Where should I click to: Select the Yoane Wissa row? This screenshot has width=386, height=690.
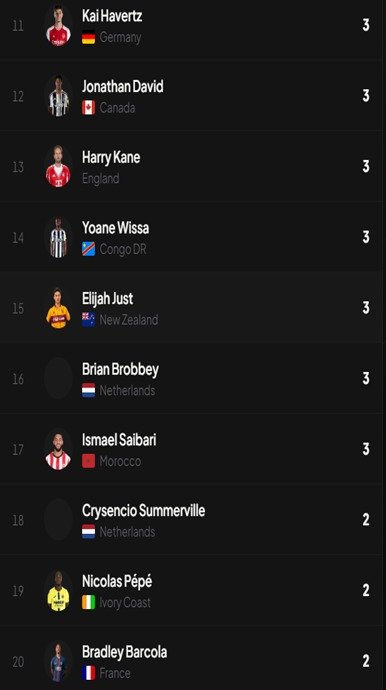[191, 237]
